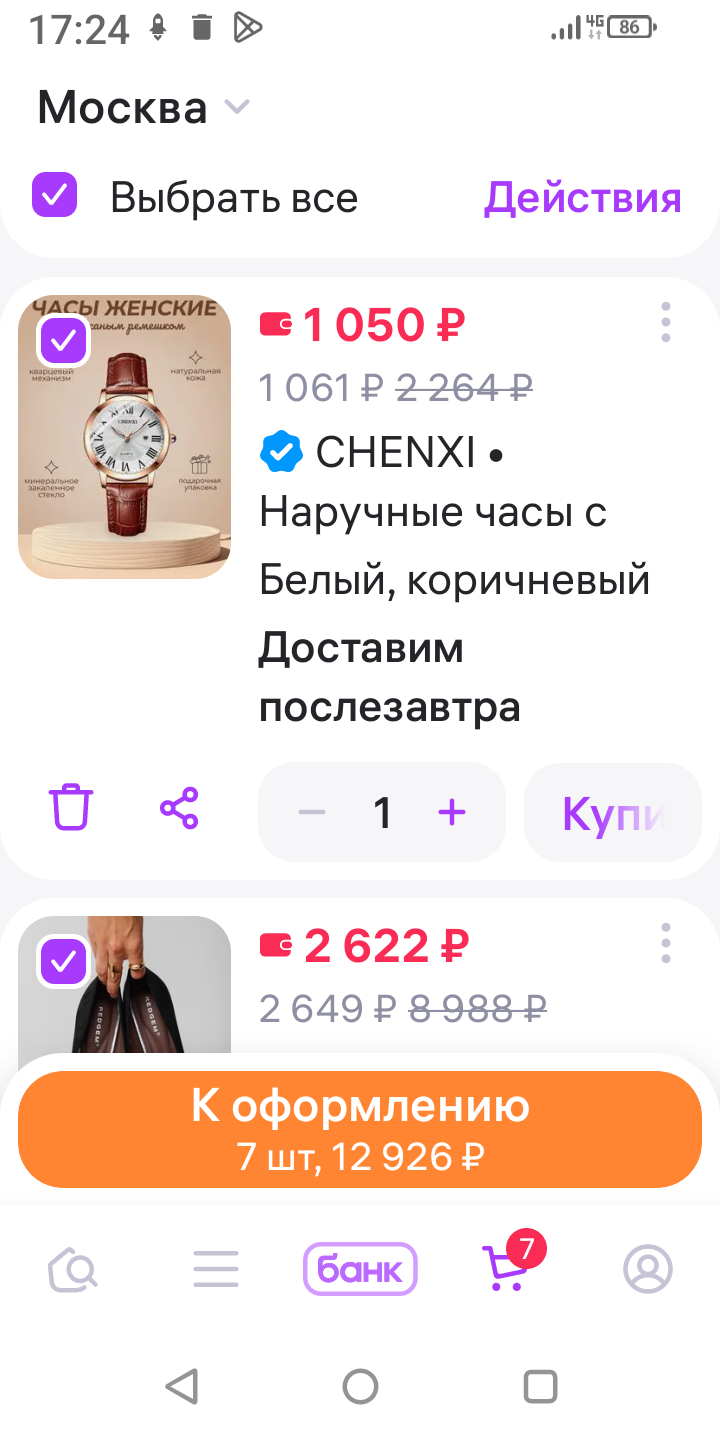Screen dimensions: 720x1440
Task: Uncheck the 2 622 ₽ item checkbox
Action: click(64, 961)
